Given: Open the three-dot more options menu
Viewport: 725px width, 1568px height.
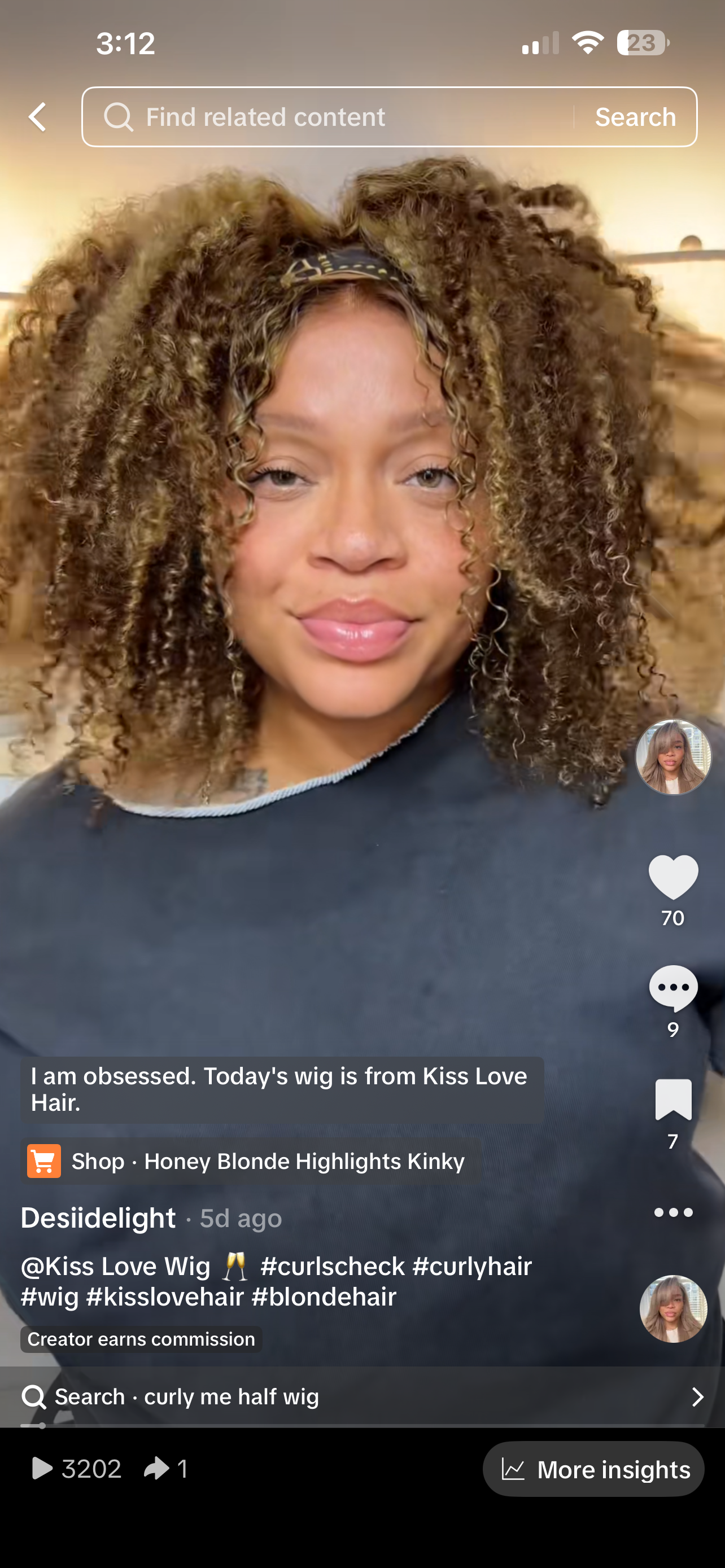Looking at the screenshot, I should 672,1212.
